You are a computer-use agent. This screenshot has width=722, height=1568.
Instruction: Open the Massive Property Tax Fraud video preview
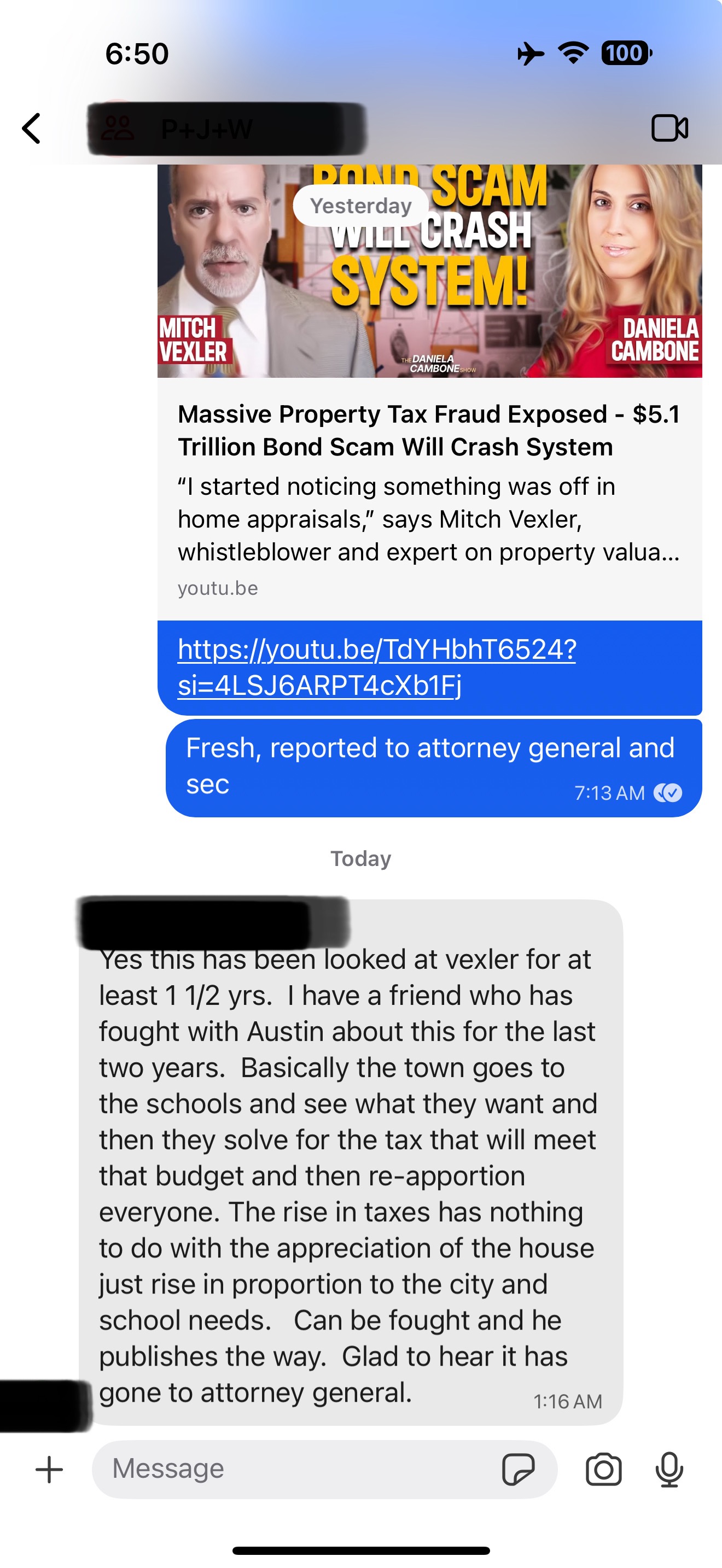[429, 429]
